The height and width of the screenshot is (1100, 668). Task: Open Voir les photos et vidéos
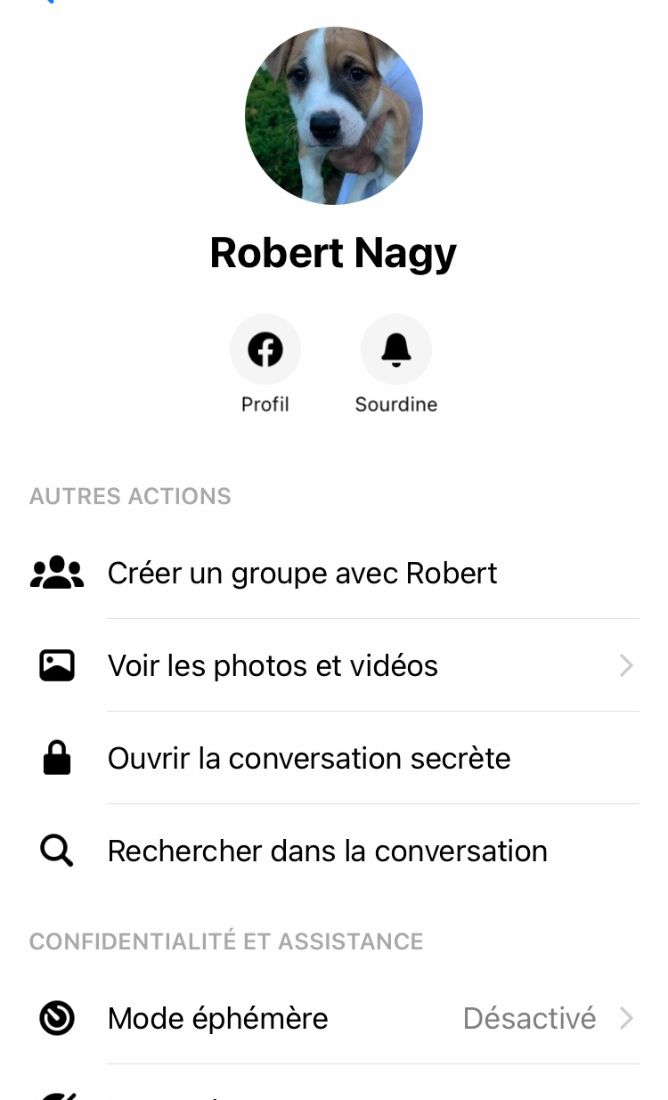334,665
